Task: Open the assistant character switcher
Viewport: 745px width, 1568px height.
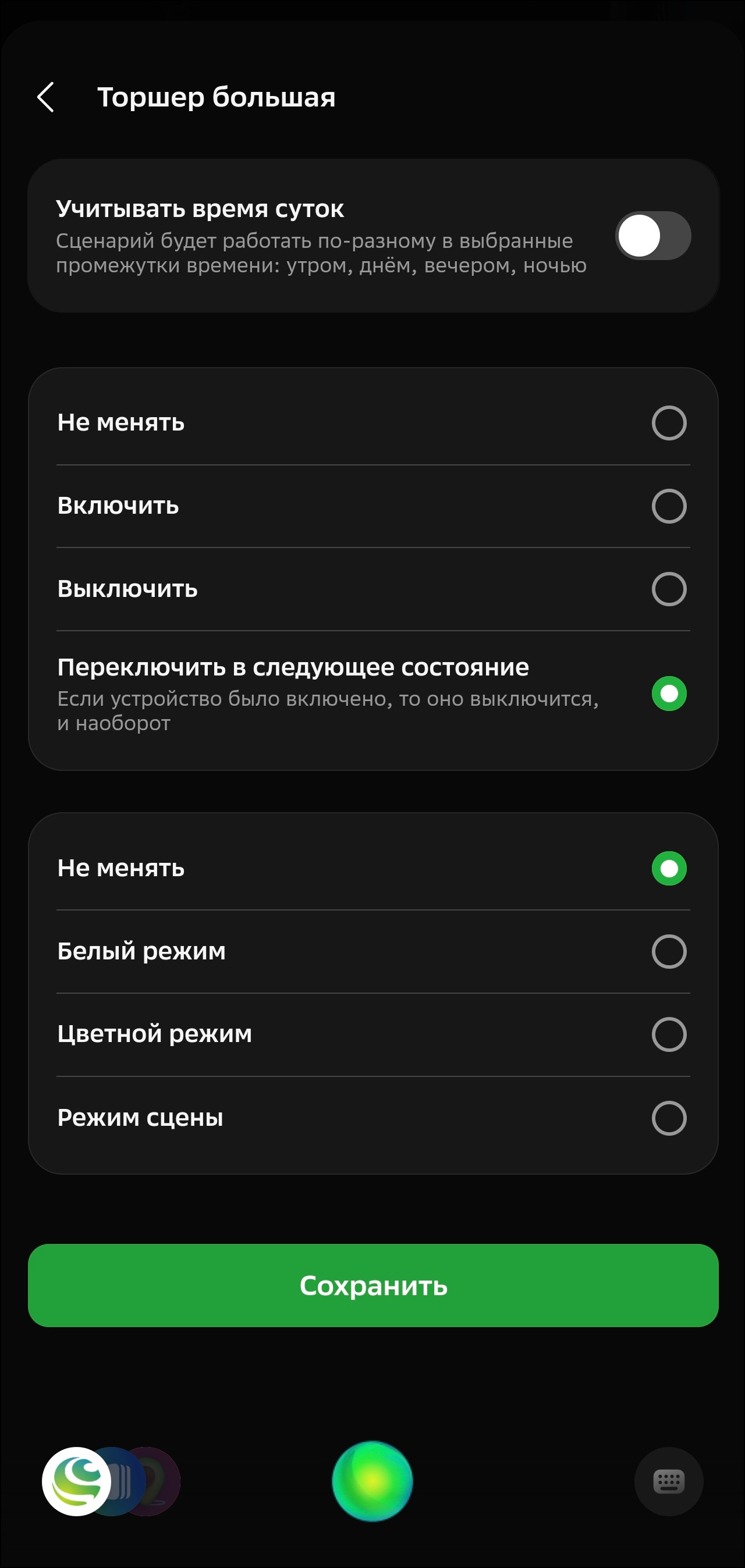Action: [x=109, y=1481]
